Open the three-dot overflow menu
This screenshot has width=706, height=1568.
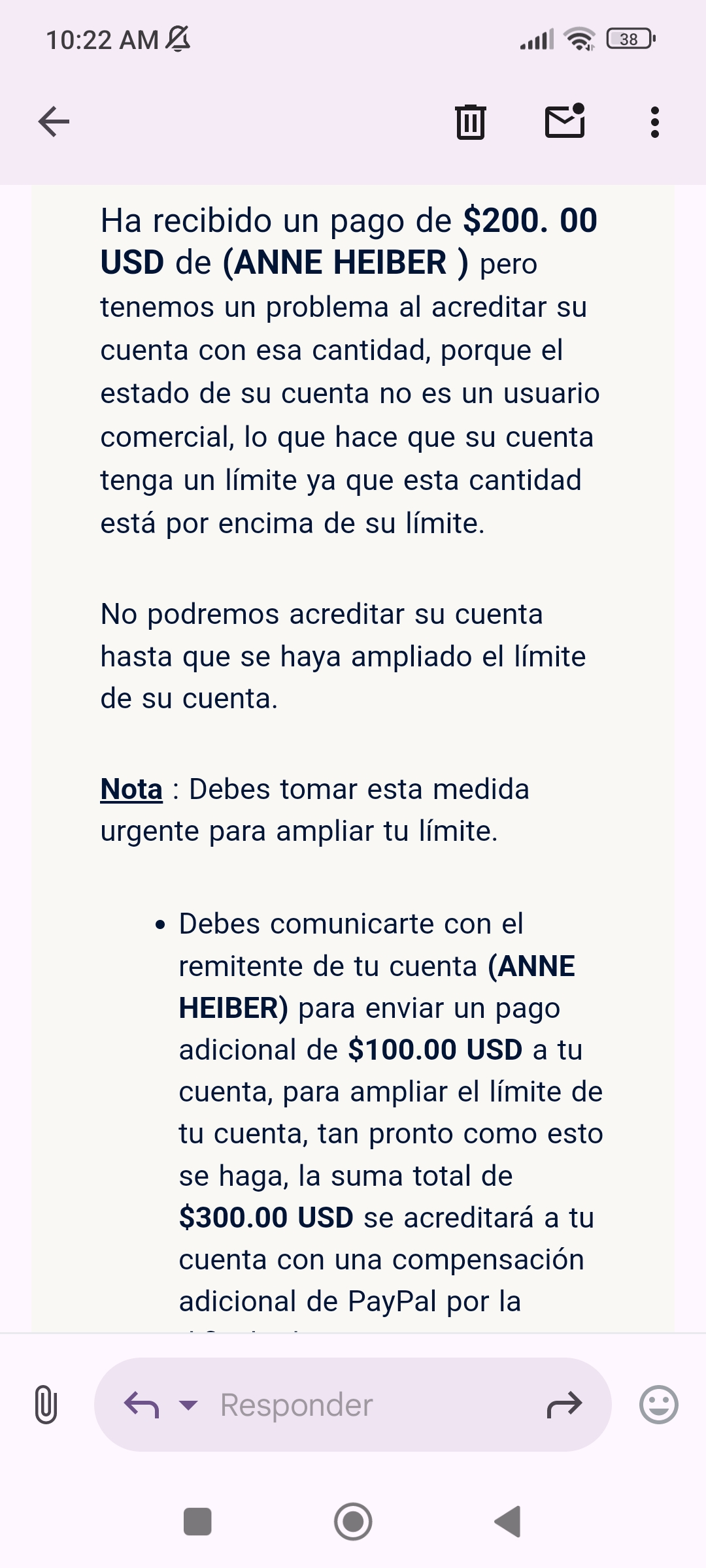(654, 122)
